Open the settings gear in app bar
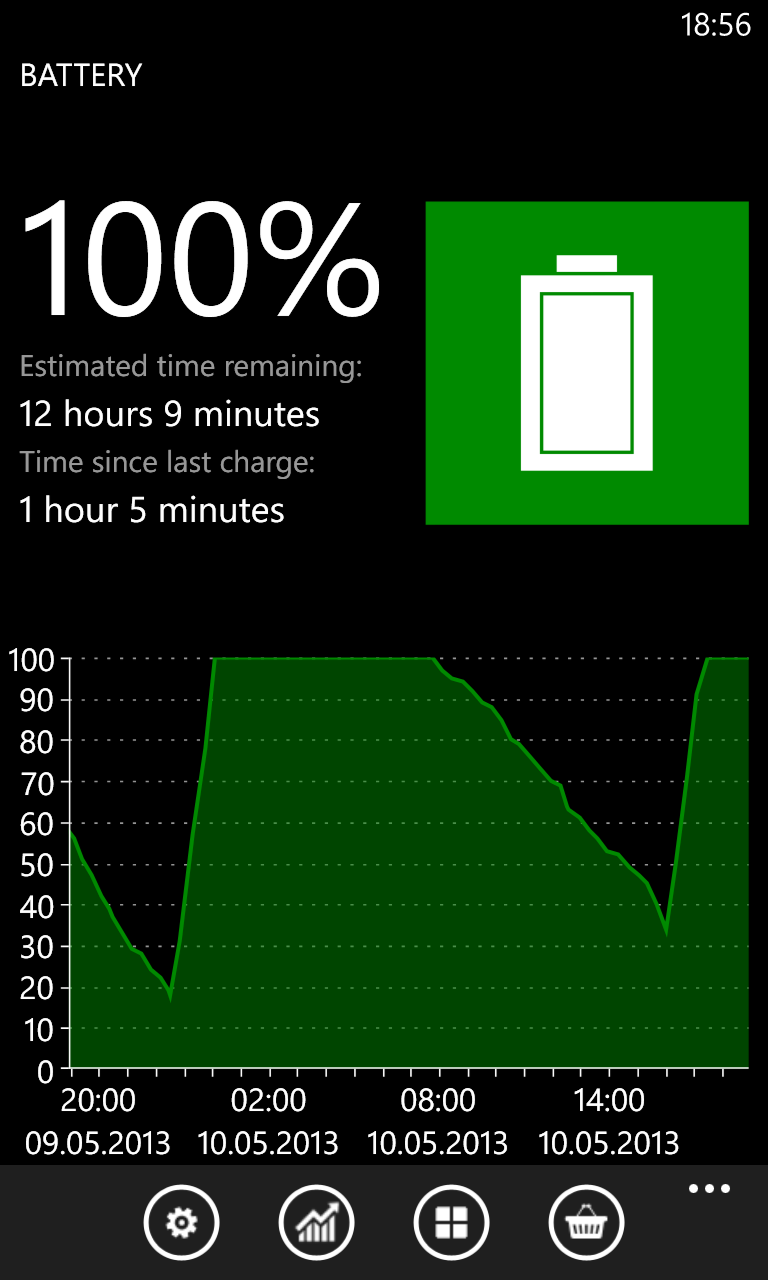This screenshot has width=768, height=1280. click(181, 1222)
